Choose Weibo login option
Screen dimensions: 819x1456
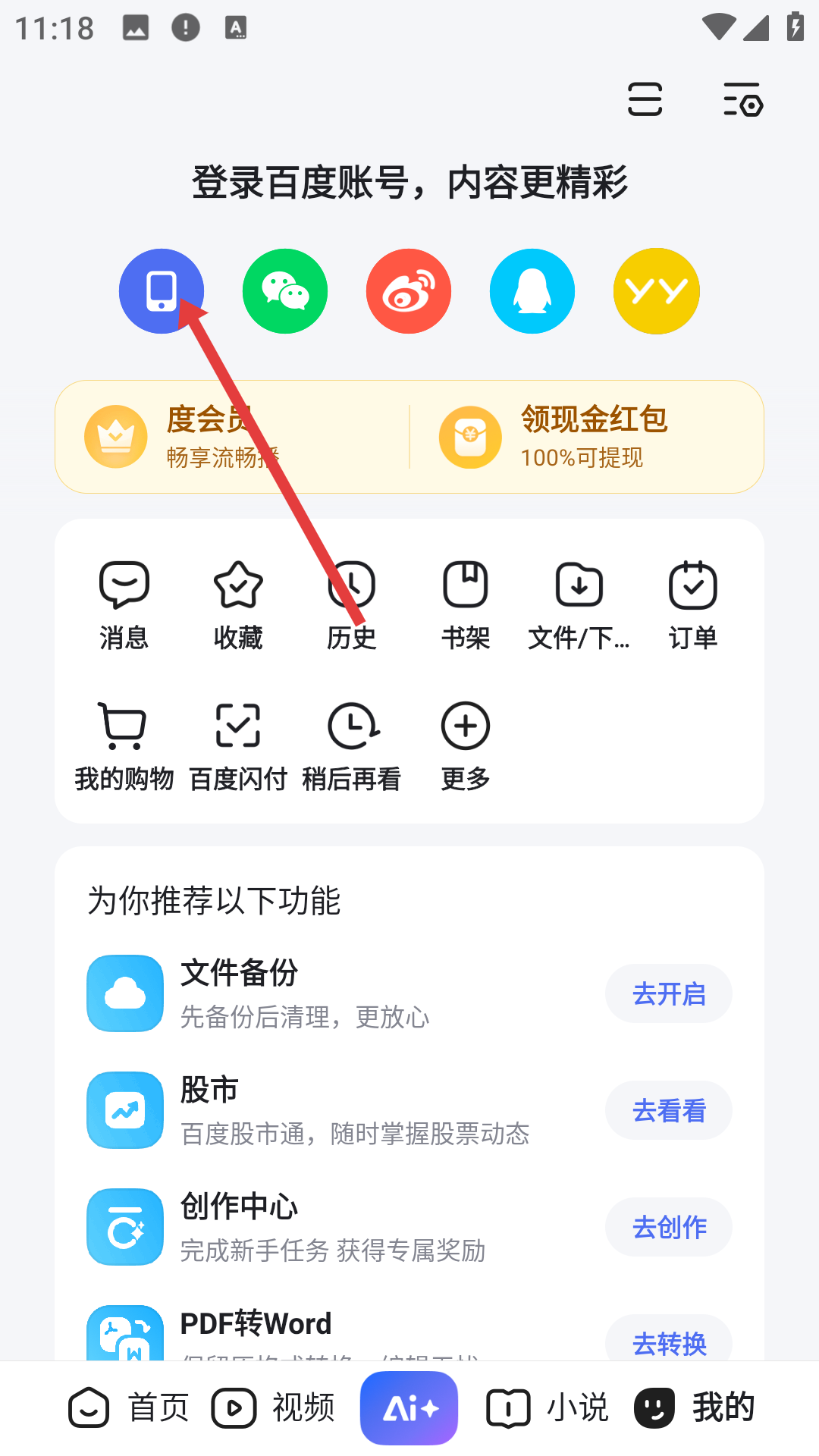(409, 291)
